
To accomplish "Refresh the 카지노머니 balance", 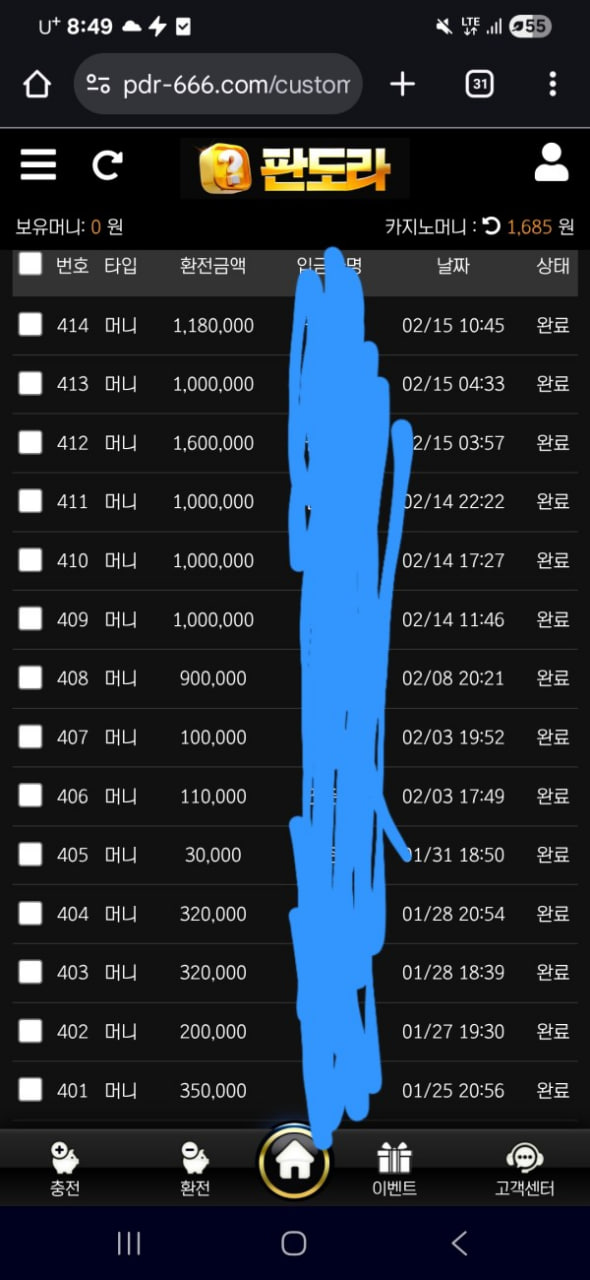I will click(x=491, y=227).
